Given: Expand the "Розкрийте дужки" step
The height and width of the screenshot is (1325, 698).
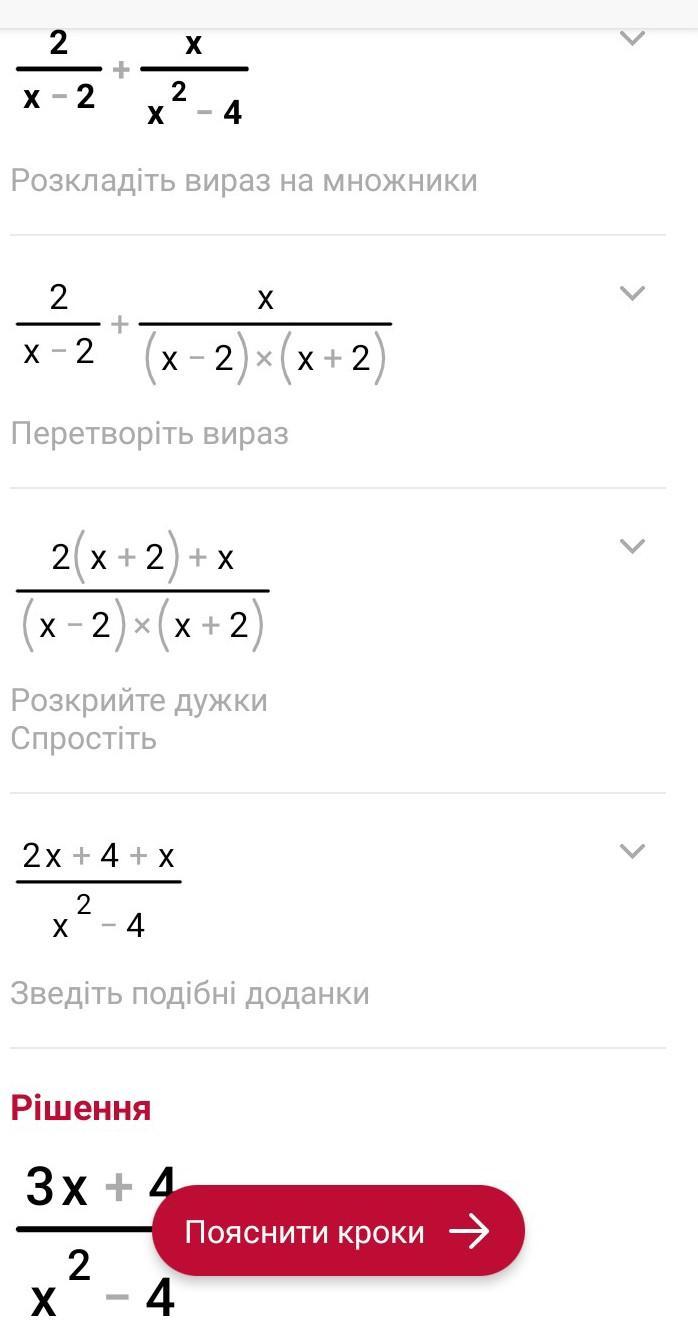Looking at the screenshot, I should (631, 546).
